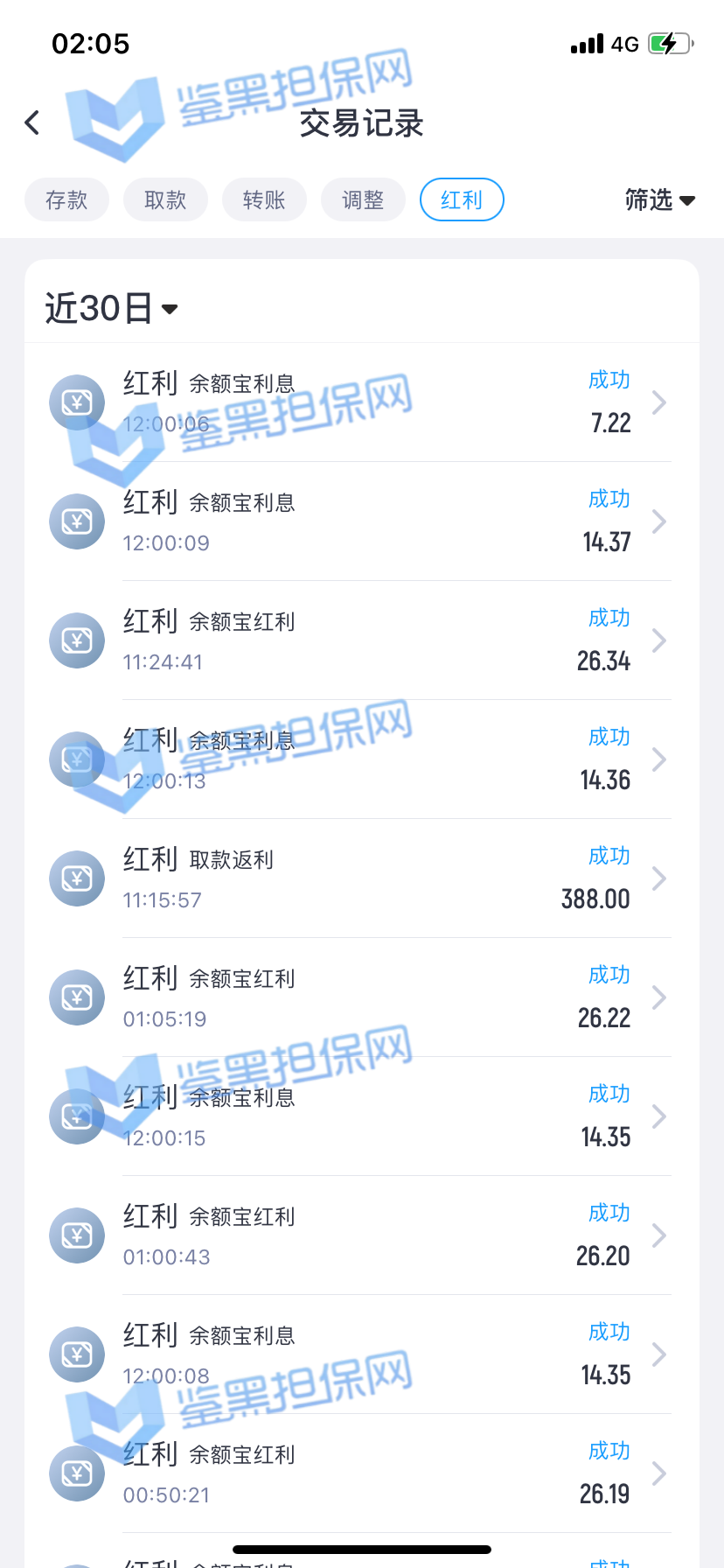The height and width of the screenshot is (1568, 724).
Task: Open the 7.22 余额宝利息 record
Action: pyautogui.click(x=362, y=402)
